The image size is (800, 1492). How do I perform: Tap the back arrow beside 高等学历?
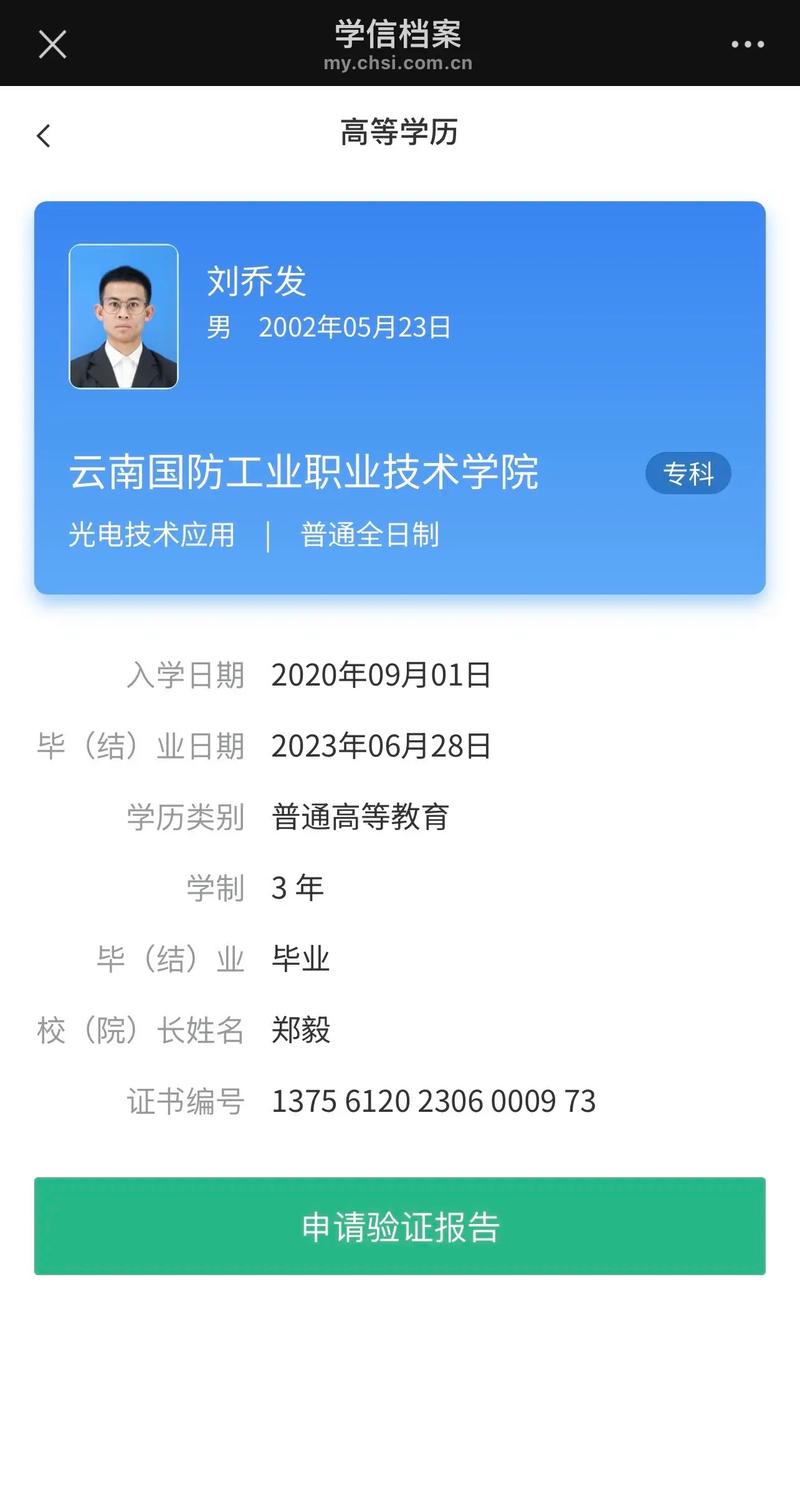(x=42, y=134)
